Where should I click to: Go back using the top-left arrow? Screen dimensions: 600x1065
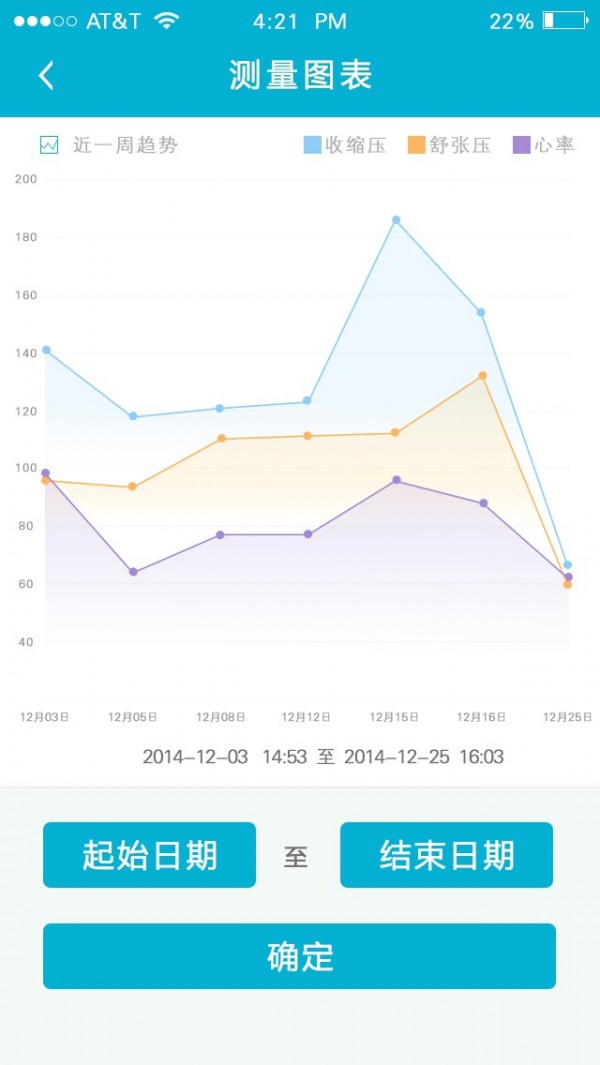click(46, 75)
